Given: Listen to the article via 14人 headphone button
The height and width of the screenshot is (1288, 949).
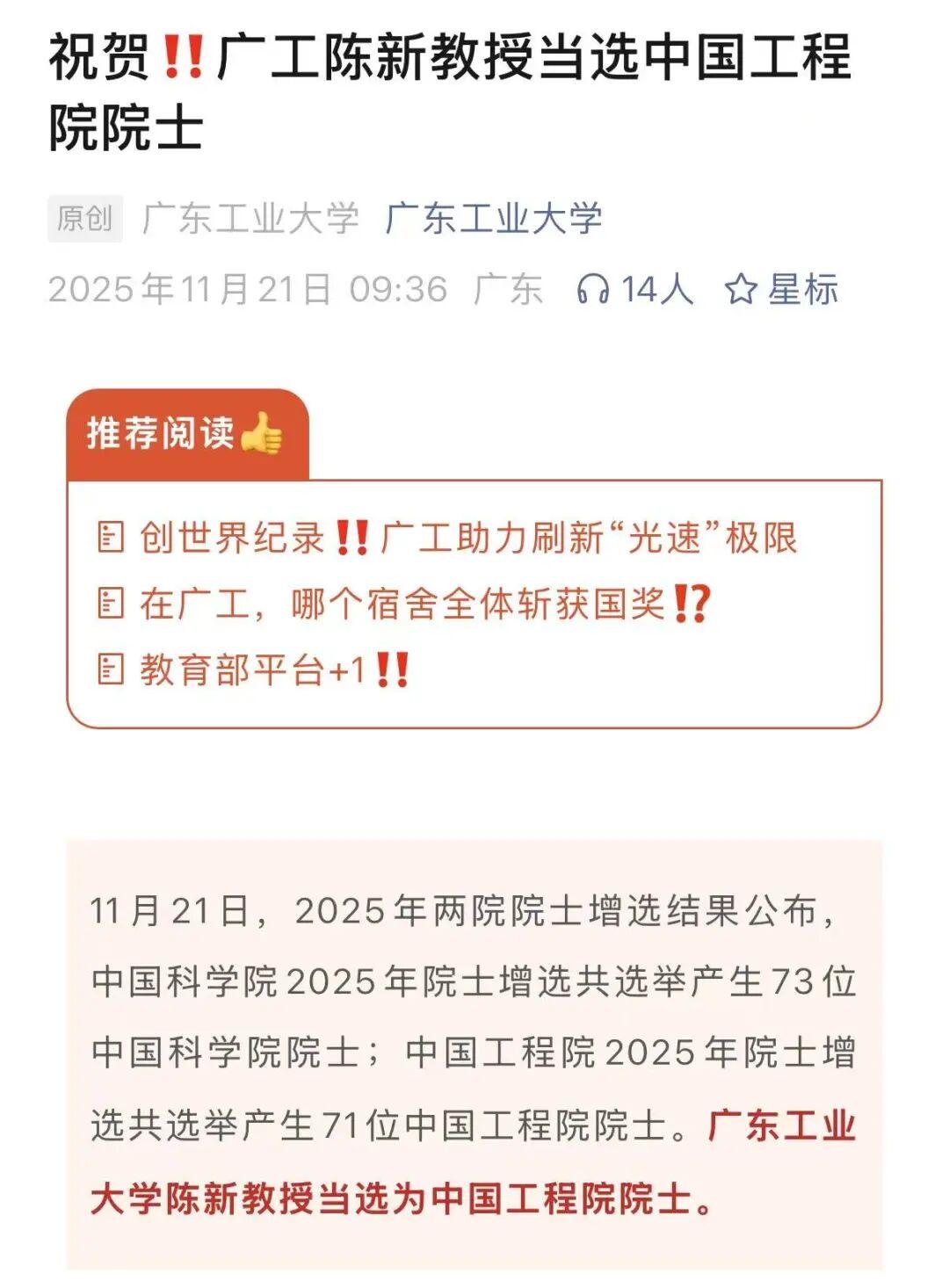Looking at the screenshot, I should 634,289.
